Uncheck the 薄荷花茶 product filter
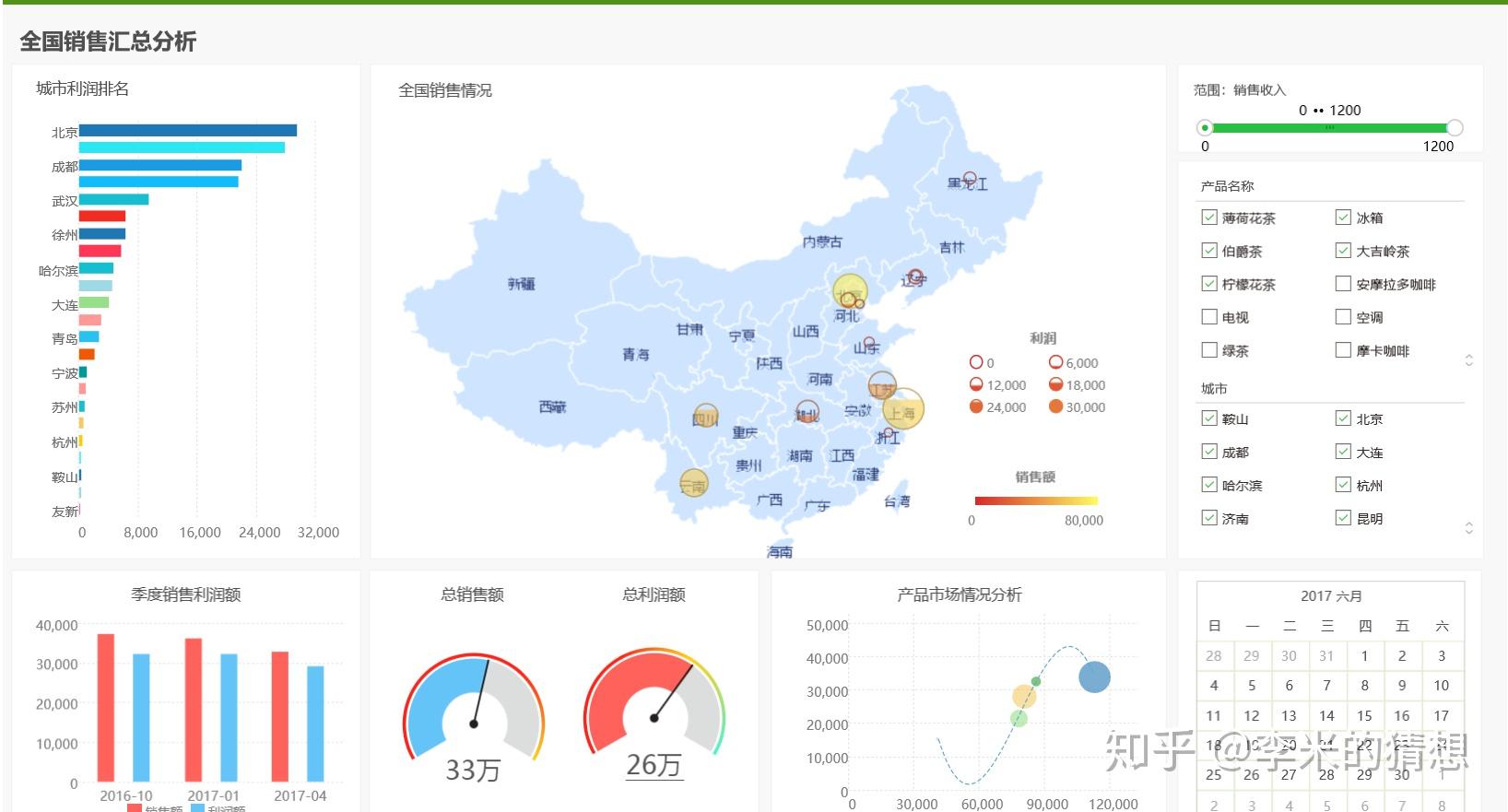The width and height of the screenshot is (1508, 812). (1209, 218)
